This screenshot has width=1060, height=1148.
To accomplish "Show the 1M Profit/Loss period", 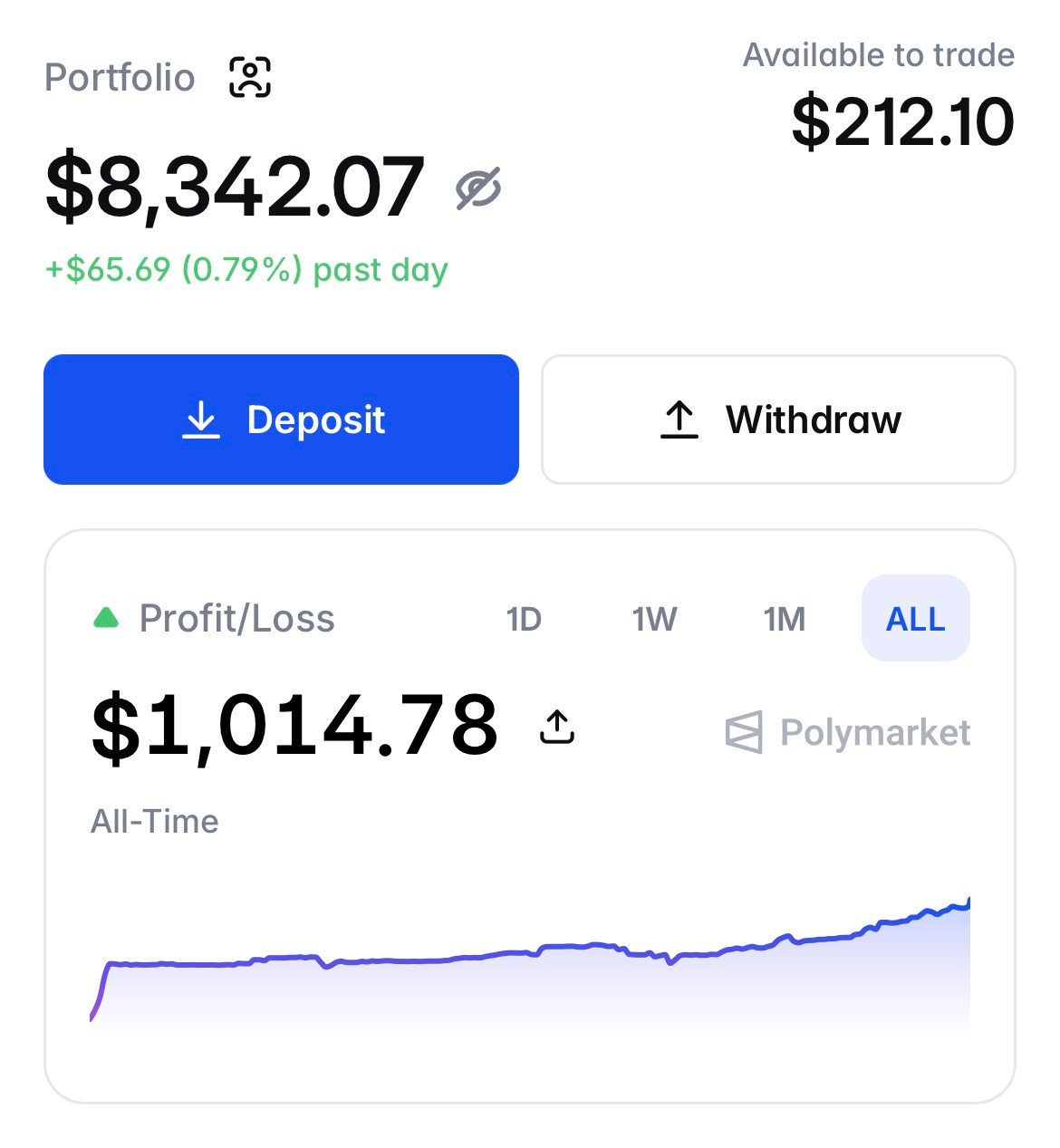I will pos(784,619).
